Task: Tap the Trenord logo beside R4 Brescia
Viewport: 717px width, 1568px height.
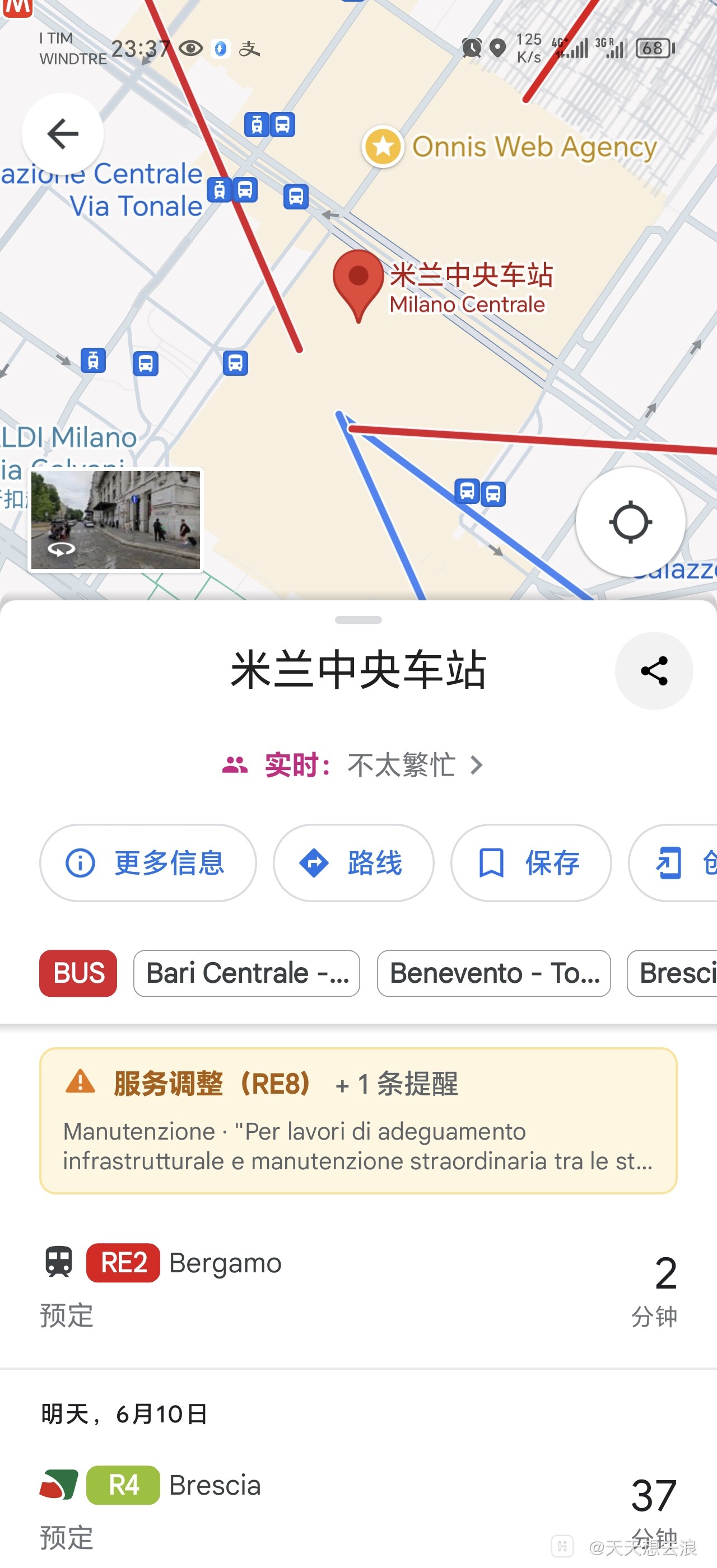Action: pyautogui.click(x=57, y=1485)
